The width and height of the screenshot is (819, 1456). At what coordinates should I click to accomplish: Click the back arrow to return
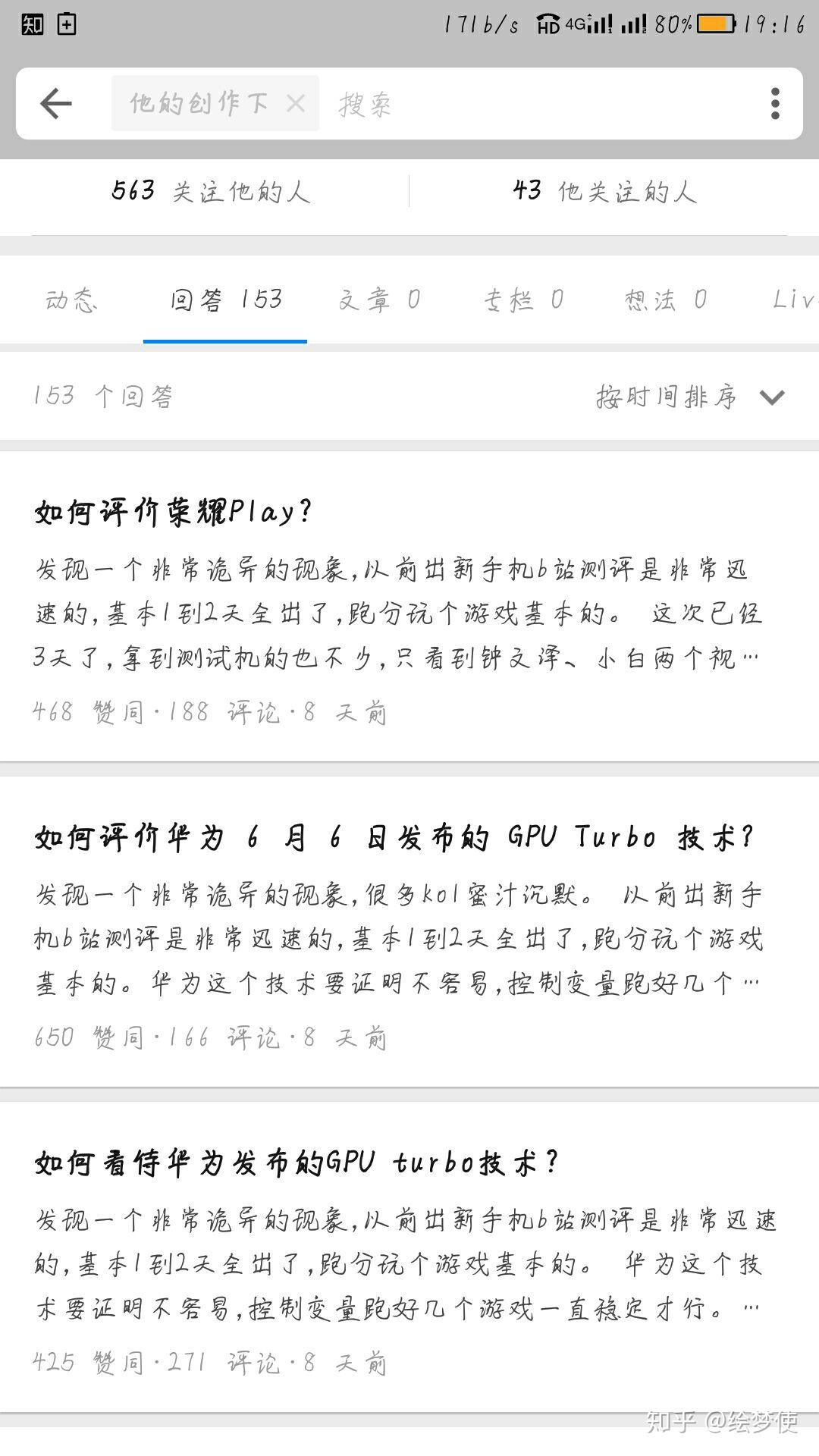pyautogui.click(x=53, y=104)
